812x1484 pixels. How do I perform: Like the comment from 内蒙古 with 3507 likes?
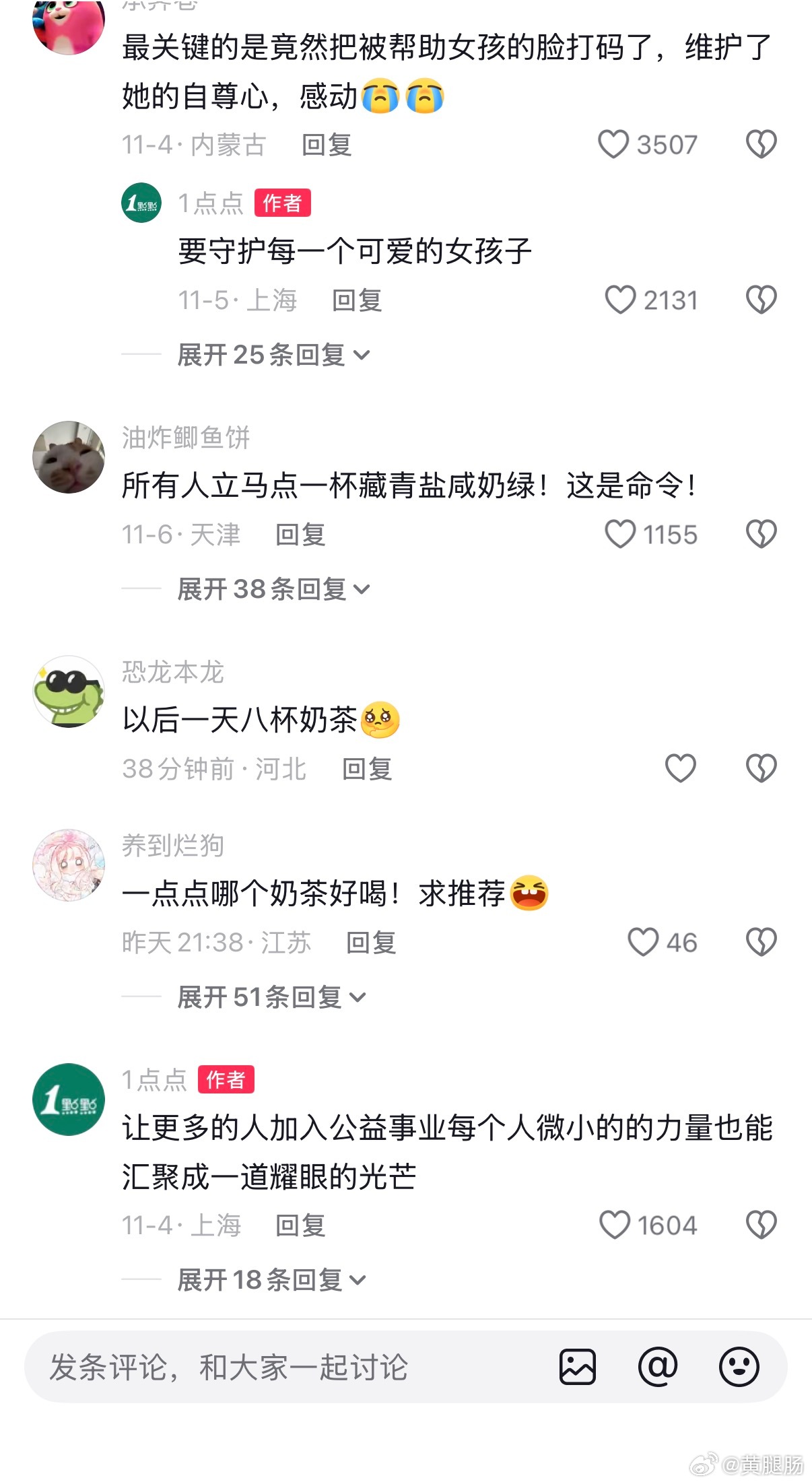613,144
